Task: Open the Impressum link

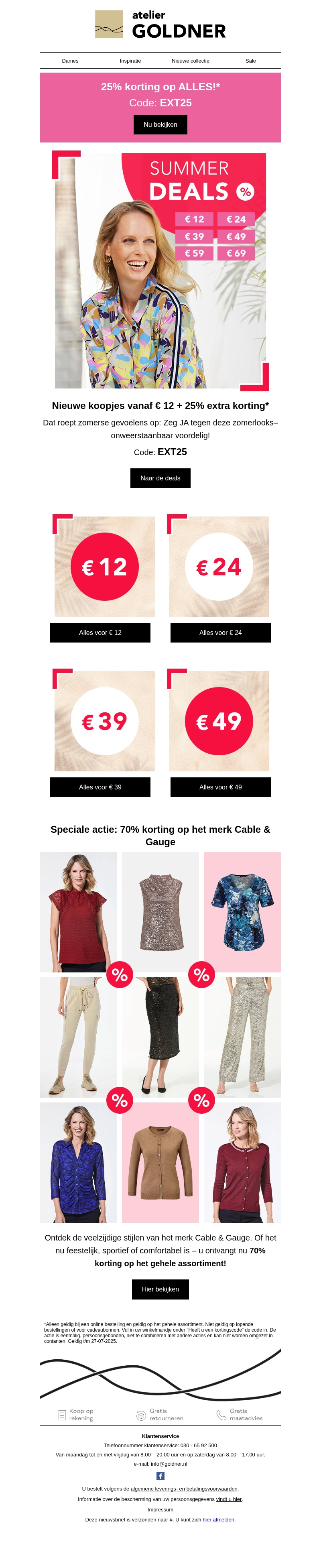Action: pos(160,1509)
